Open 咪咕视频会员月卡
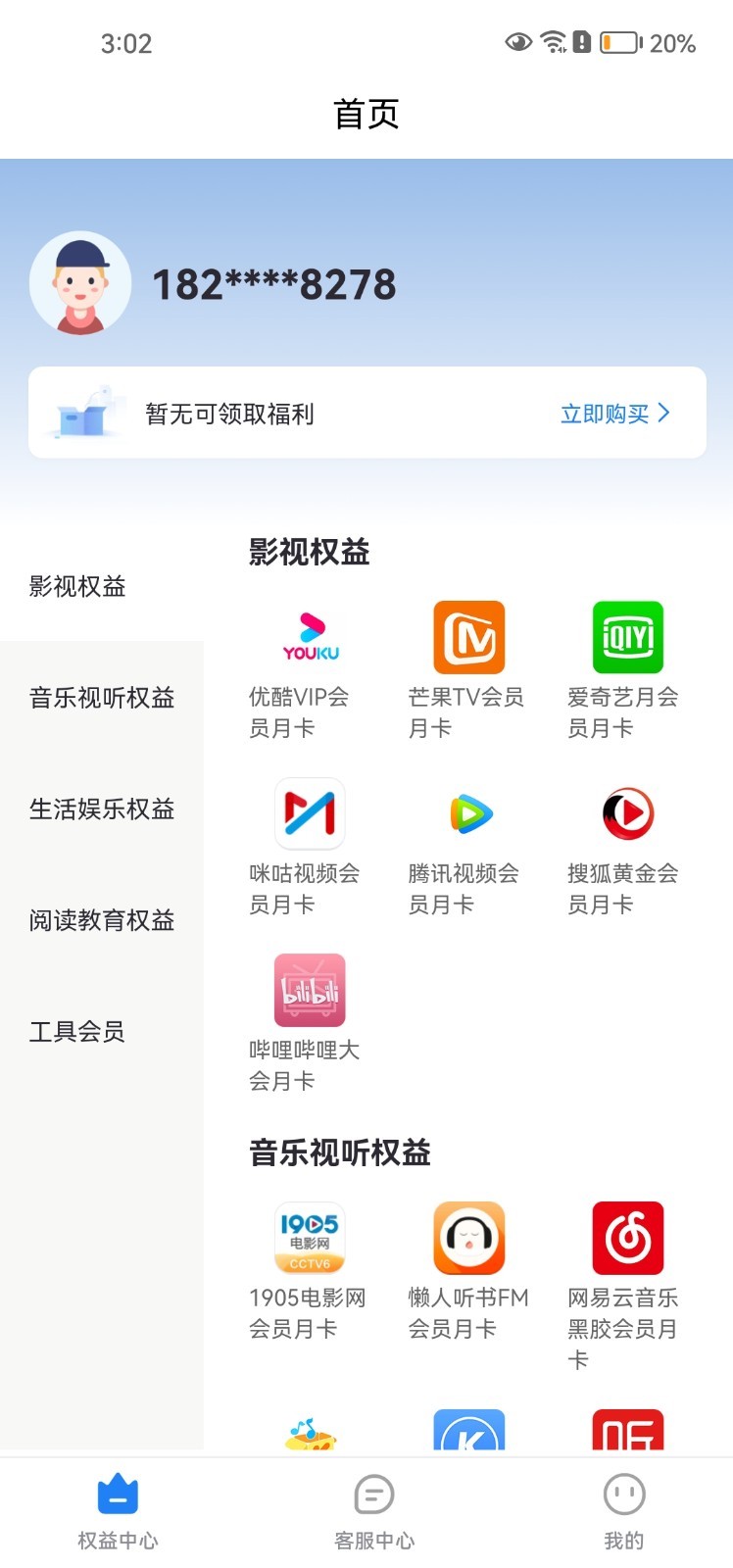Screen dimensions: 733x1568 (x=310, y=813)
